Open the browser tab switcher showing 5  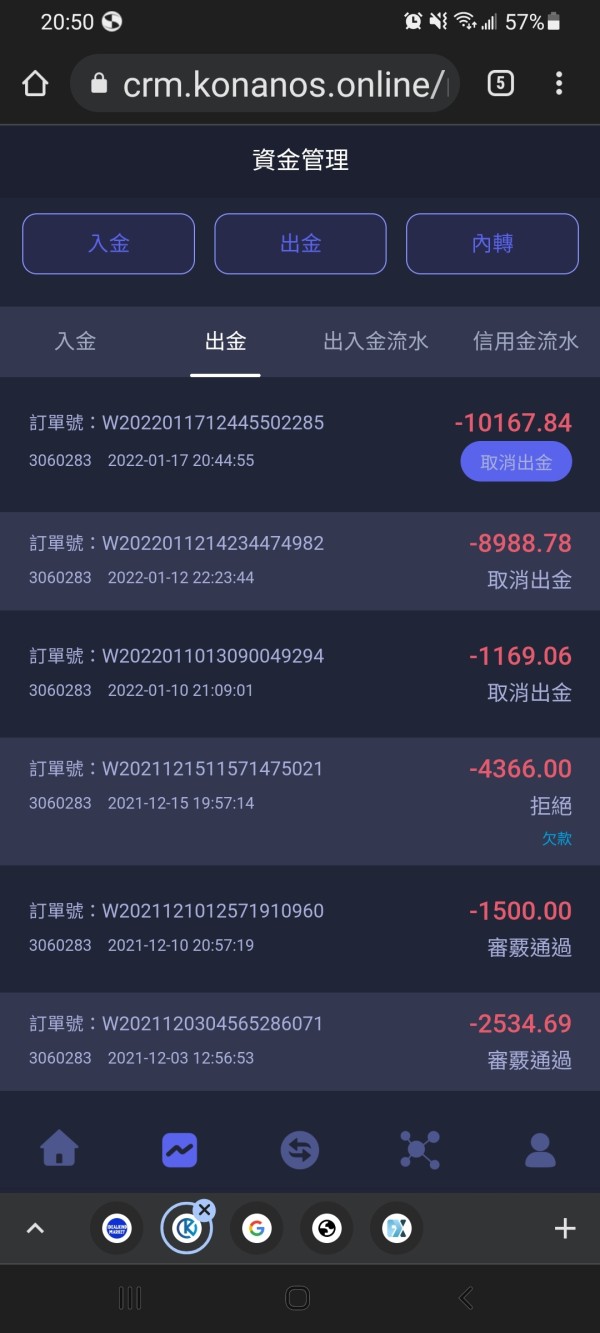click(500, 83)
